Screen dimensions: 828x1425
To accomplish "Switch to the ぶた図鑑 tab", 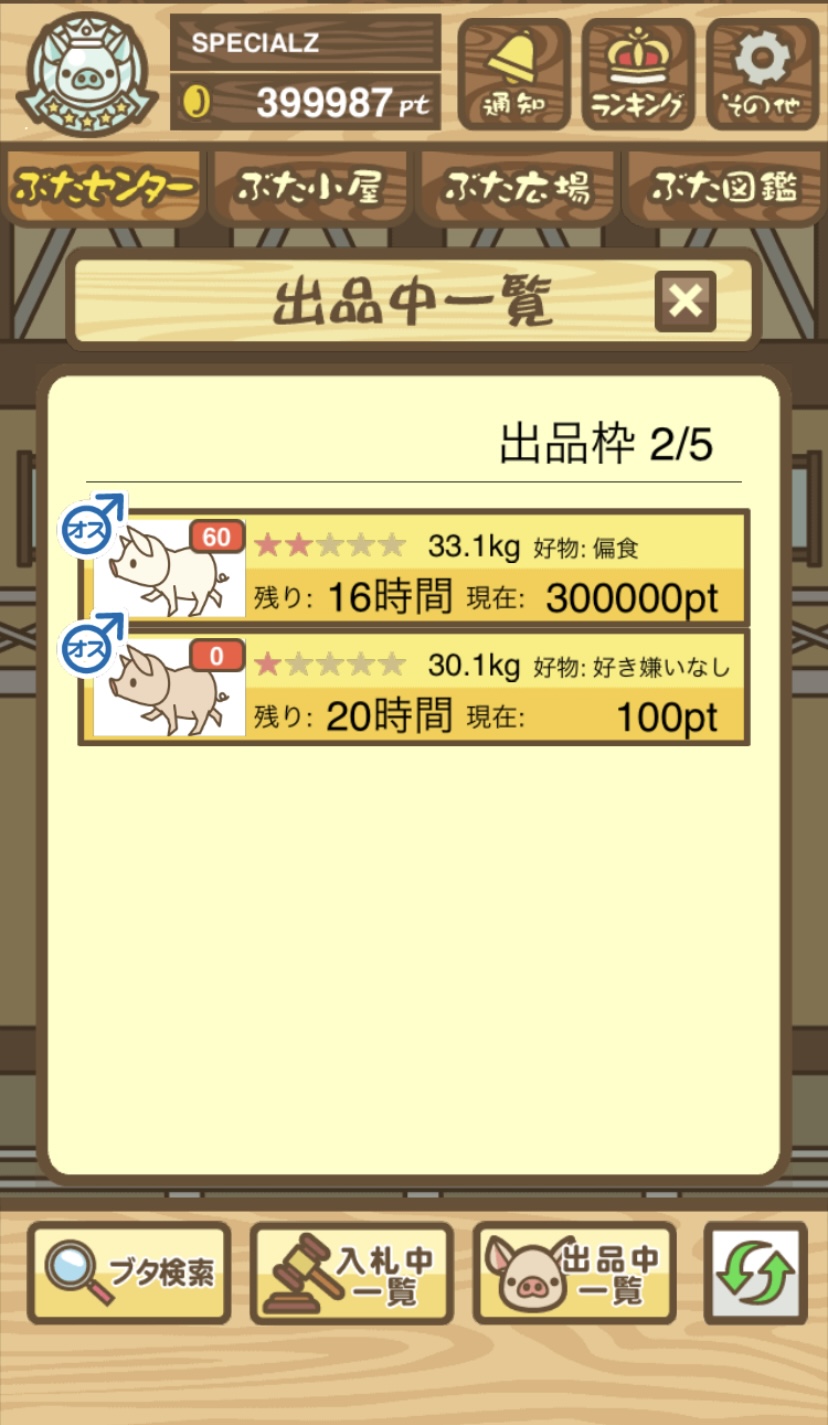I will tap(725, 188).
